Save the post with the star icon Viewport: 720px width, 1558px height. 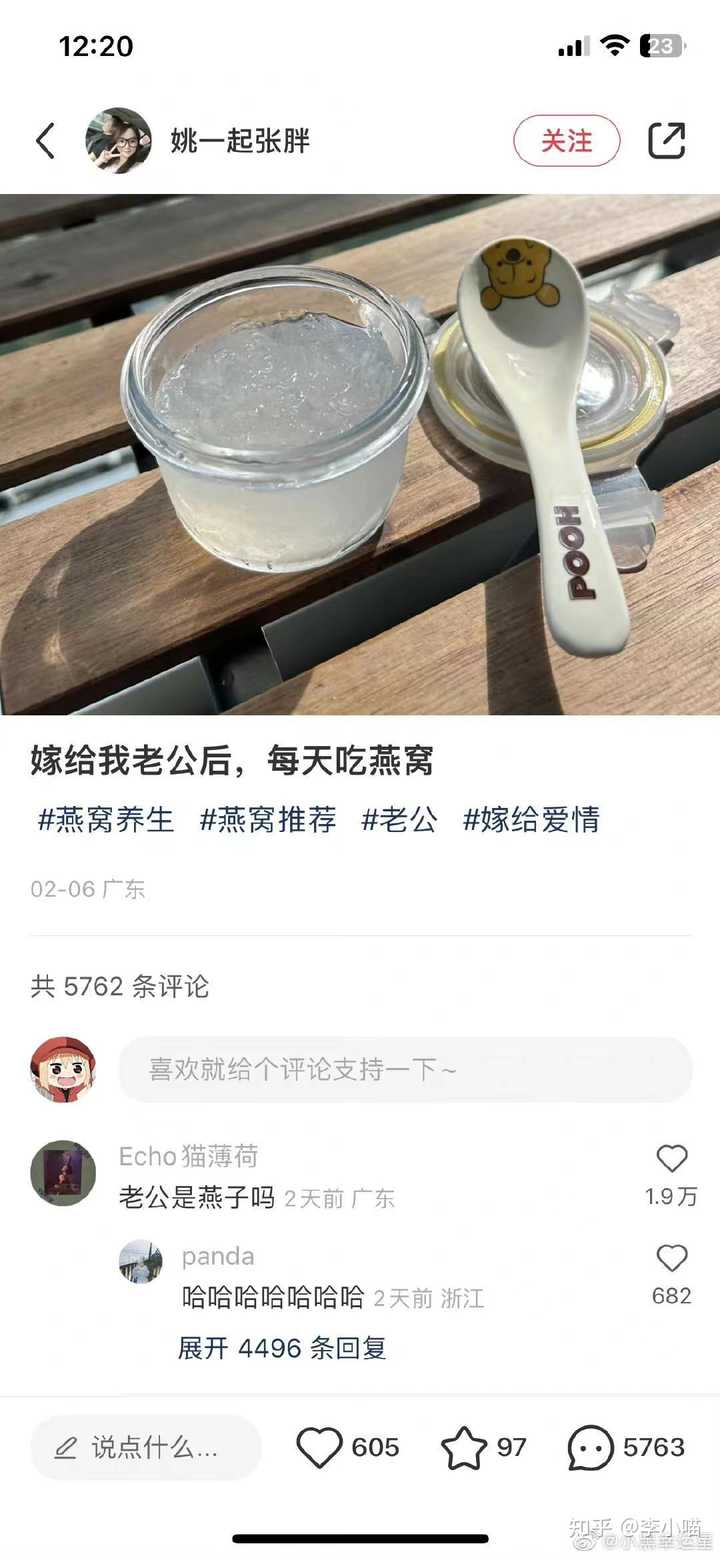[464, 1447]
